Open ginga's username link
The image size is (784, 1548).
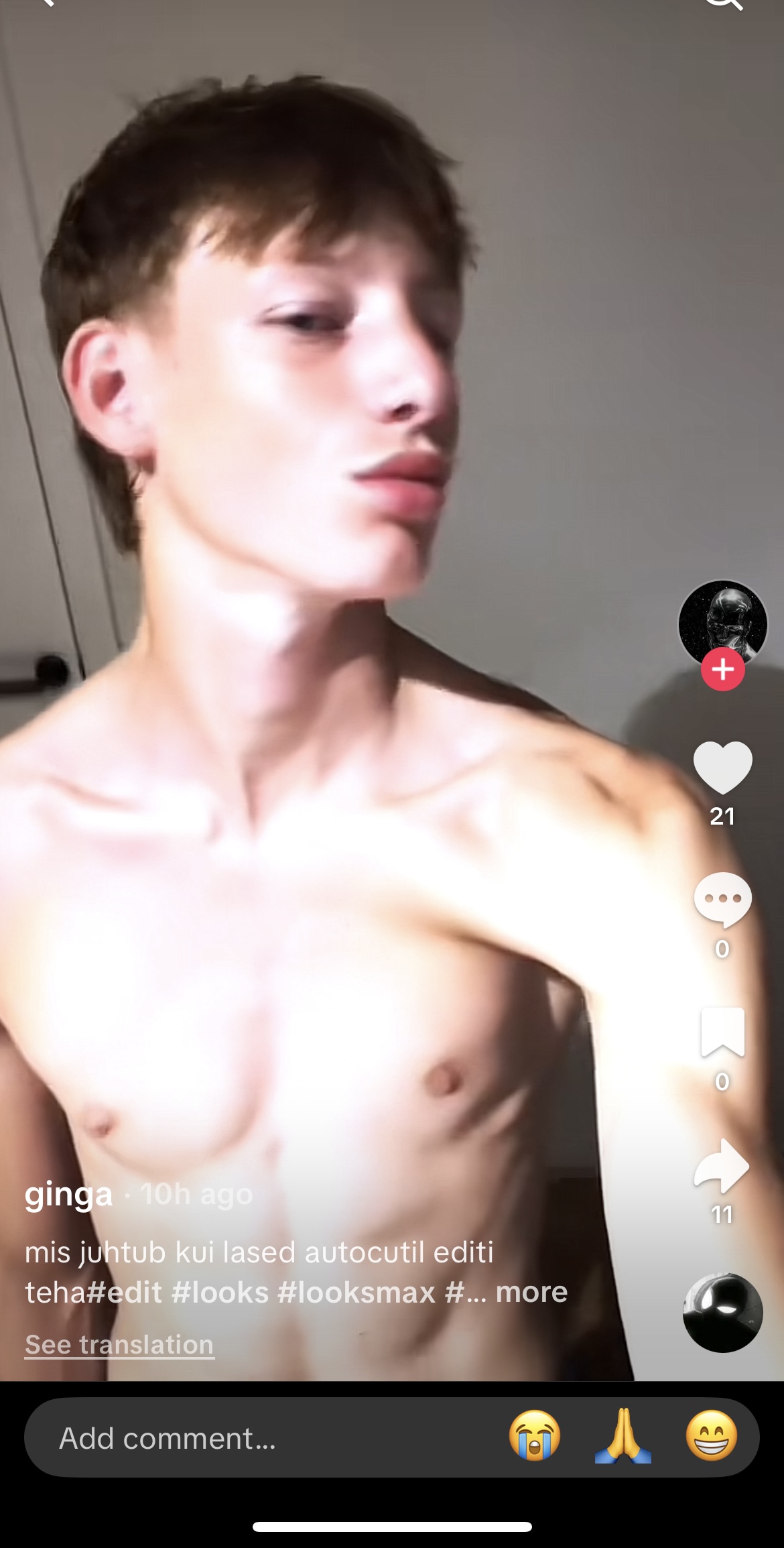tap(68, 1195)
